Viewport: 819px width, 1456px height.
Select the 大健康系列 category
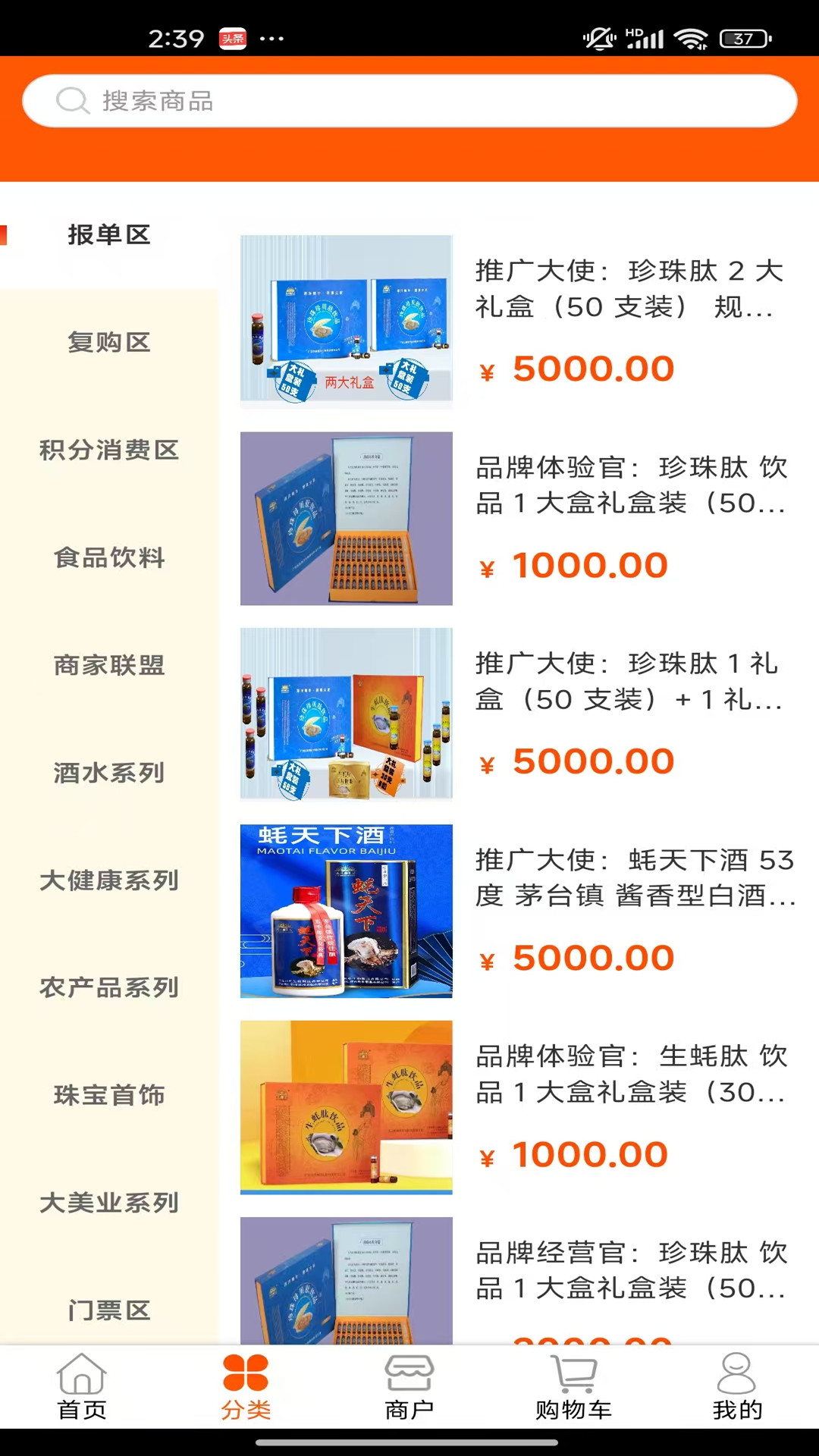coord(109,881)
